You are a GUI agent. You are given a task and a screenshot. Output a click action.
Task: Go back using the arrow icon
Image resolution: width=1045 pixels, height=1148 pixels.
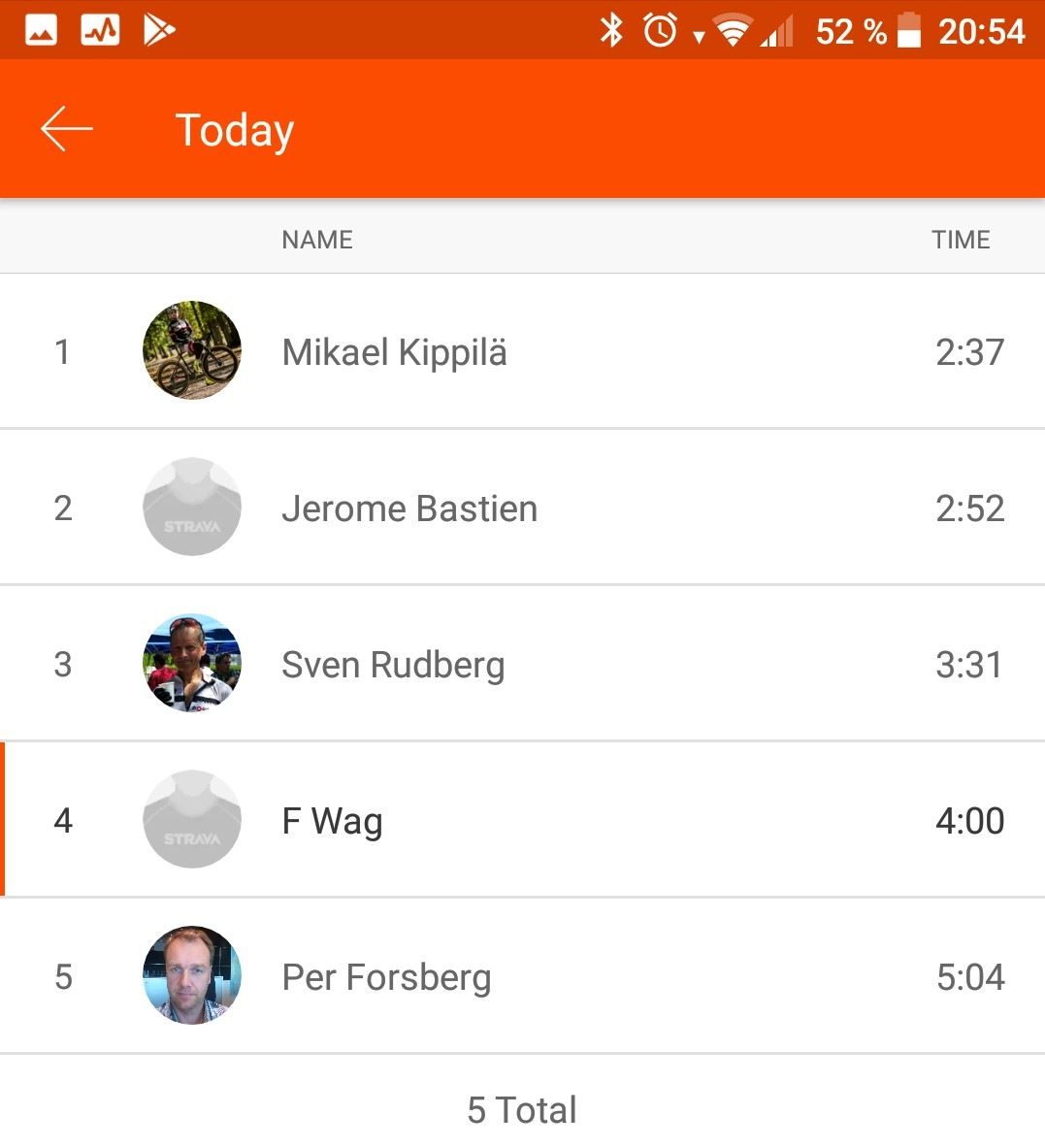click(x=66, y=129)
